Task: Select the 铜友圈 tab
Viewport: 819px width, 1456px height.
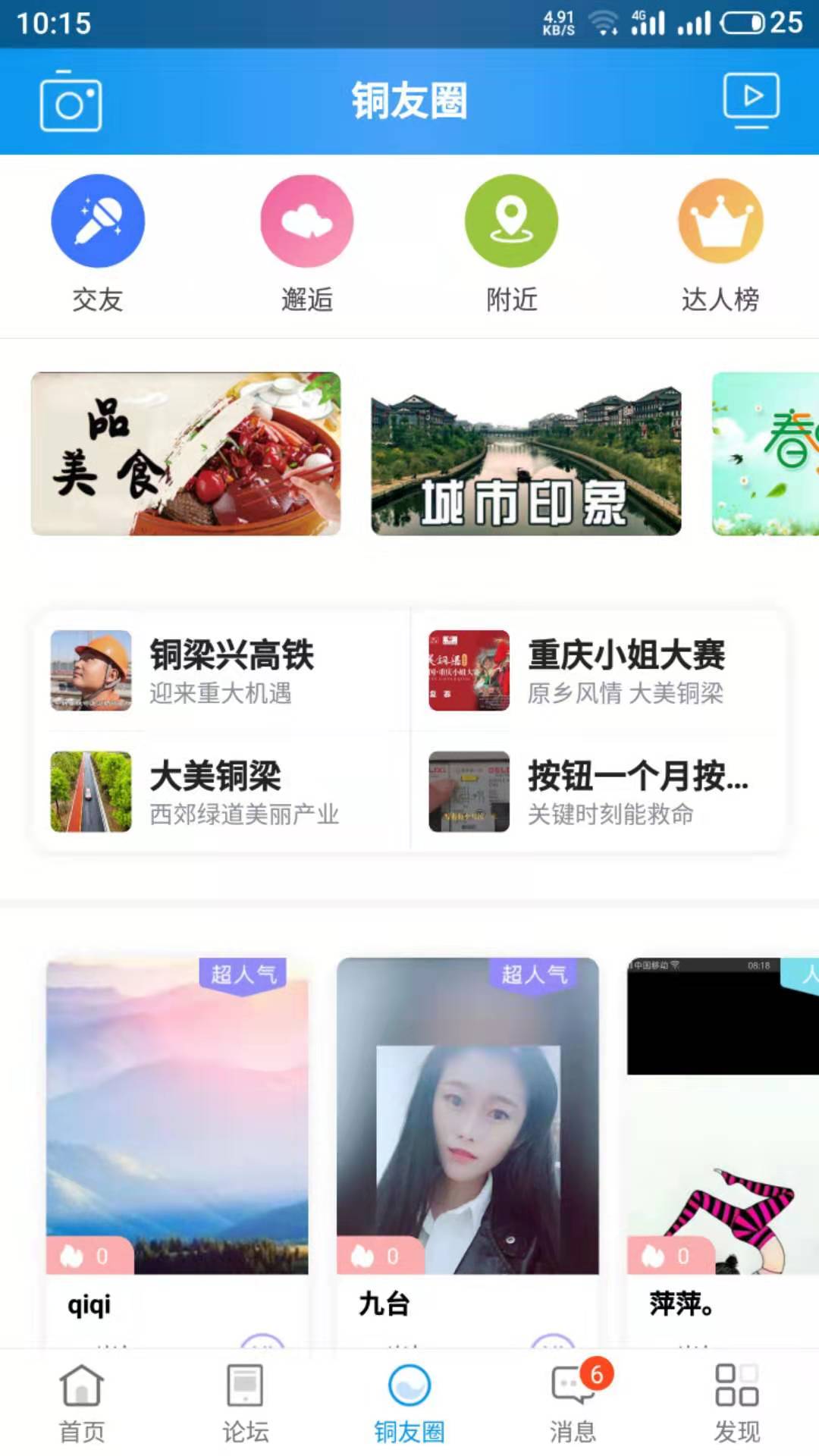Action: click(x=409, y=1403)
